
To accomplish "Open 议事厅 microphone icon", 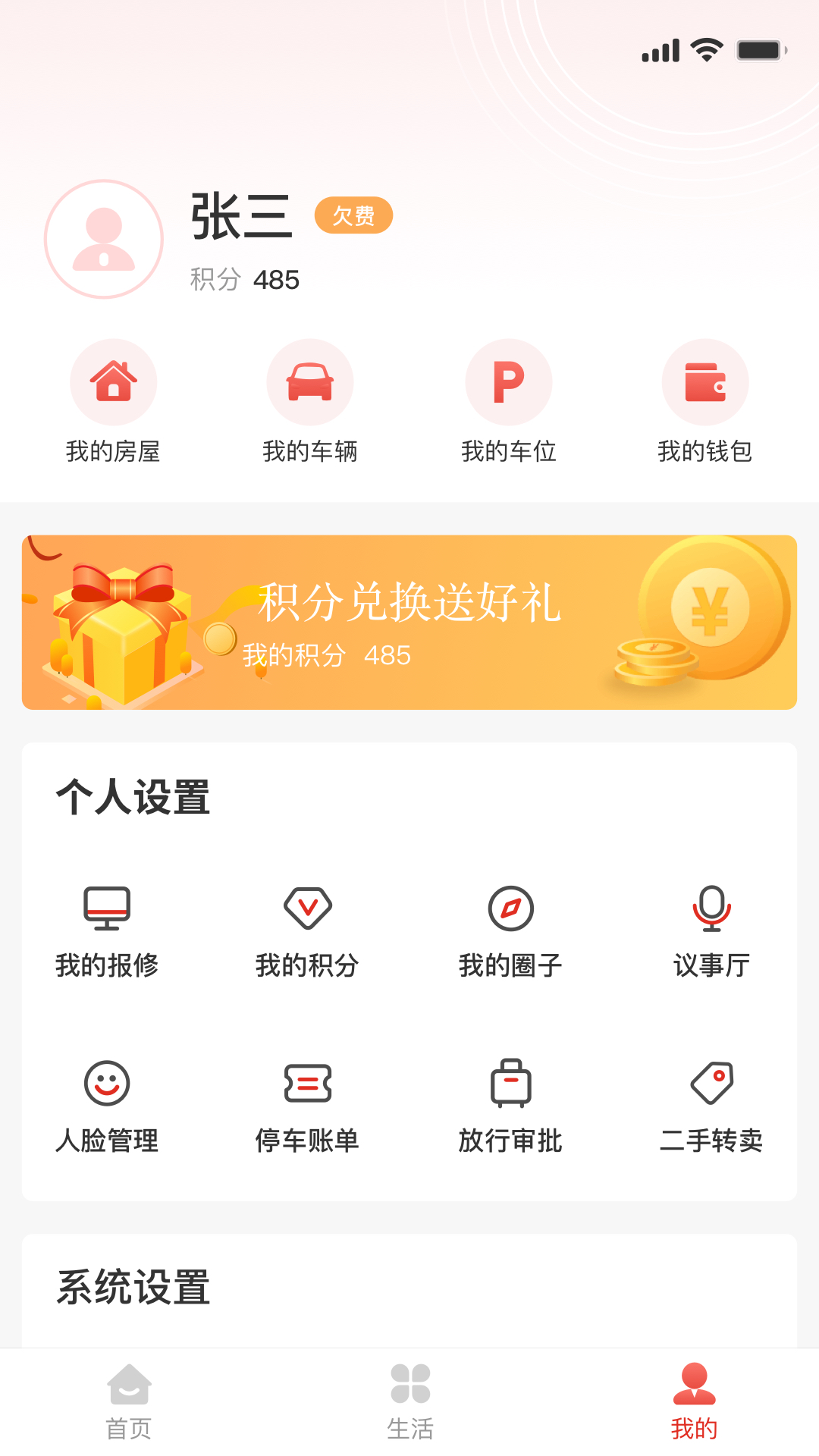I will [x=711, y=908].
